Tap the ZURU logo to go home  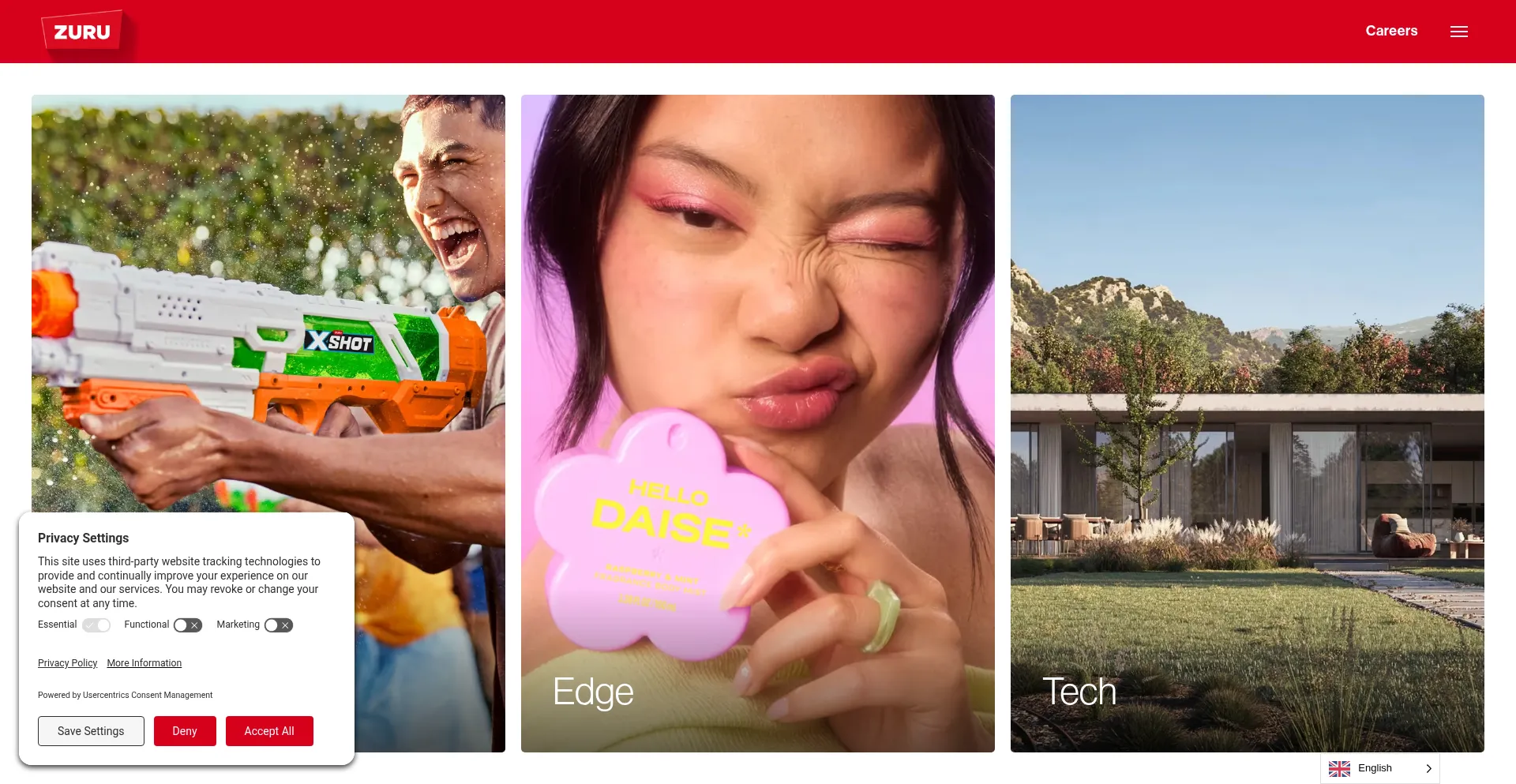(x=82, y=32)
